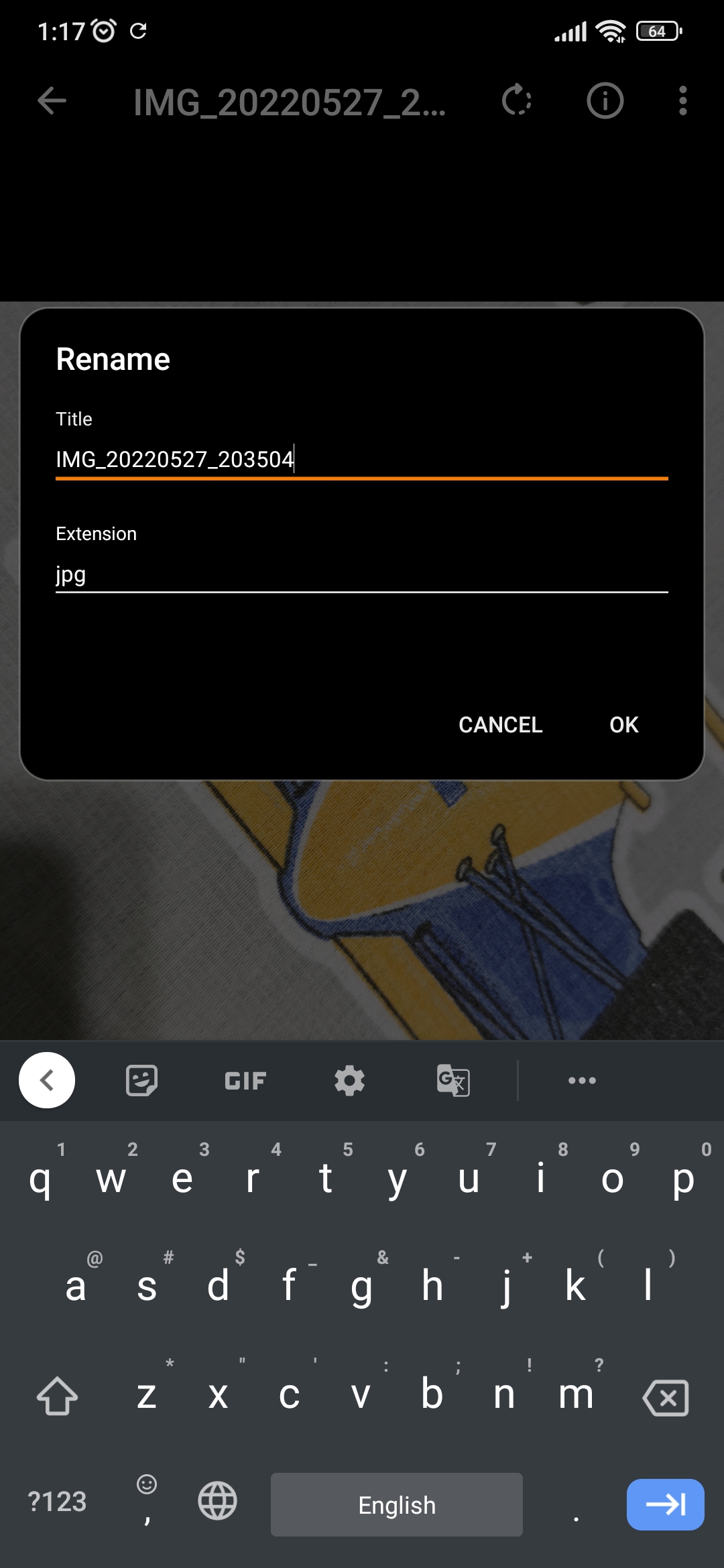Open the rotate image options
This screenshot has height=1568, width=724.
516,102
